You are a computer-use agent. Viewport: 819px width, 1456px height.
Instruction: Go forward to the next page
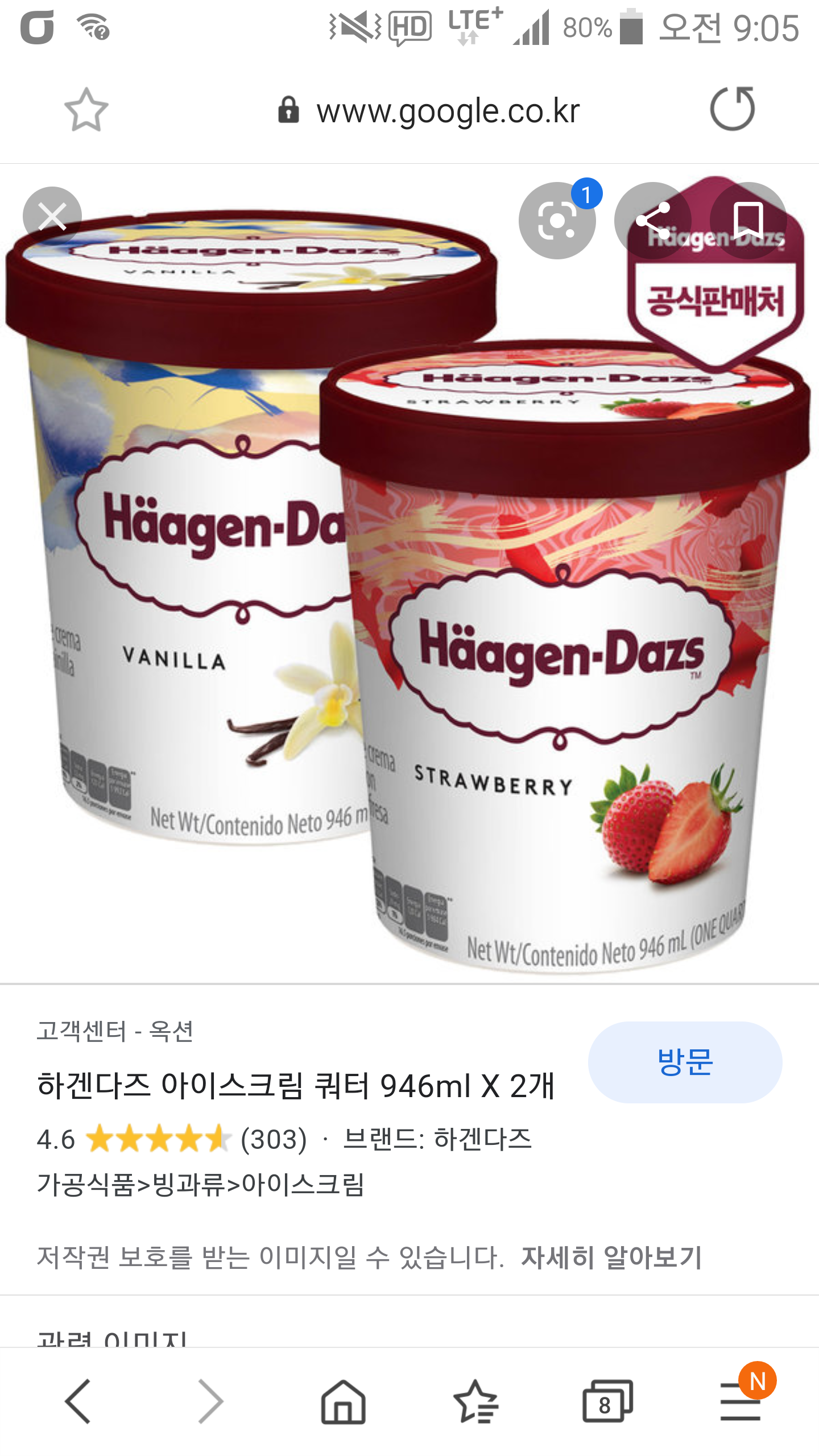[x=211, y=1402]
